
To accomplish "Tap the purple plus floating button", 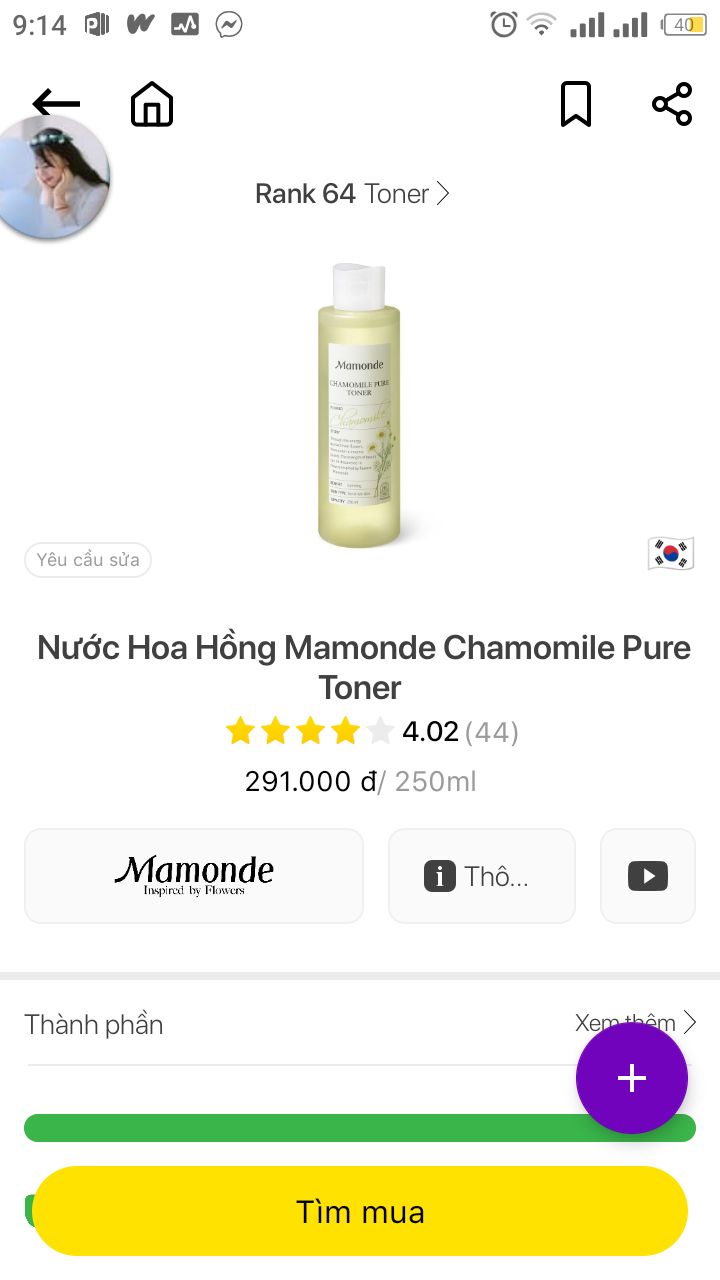I will (632, 1078).
